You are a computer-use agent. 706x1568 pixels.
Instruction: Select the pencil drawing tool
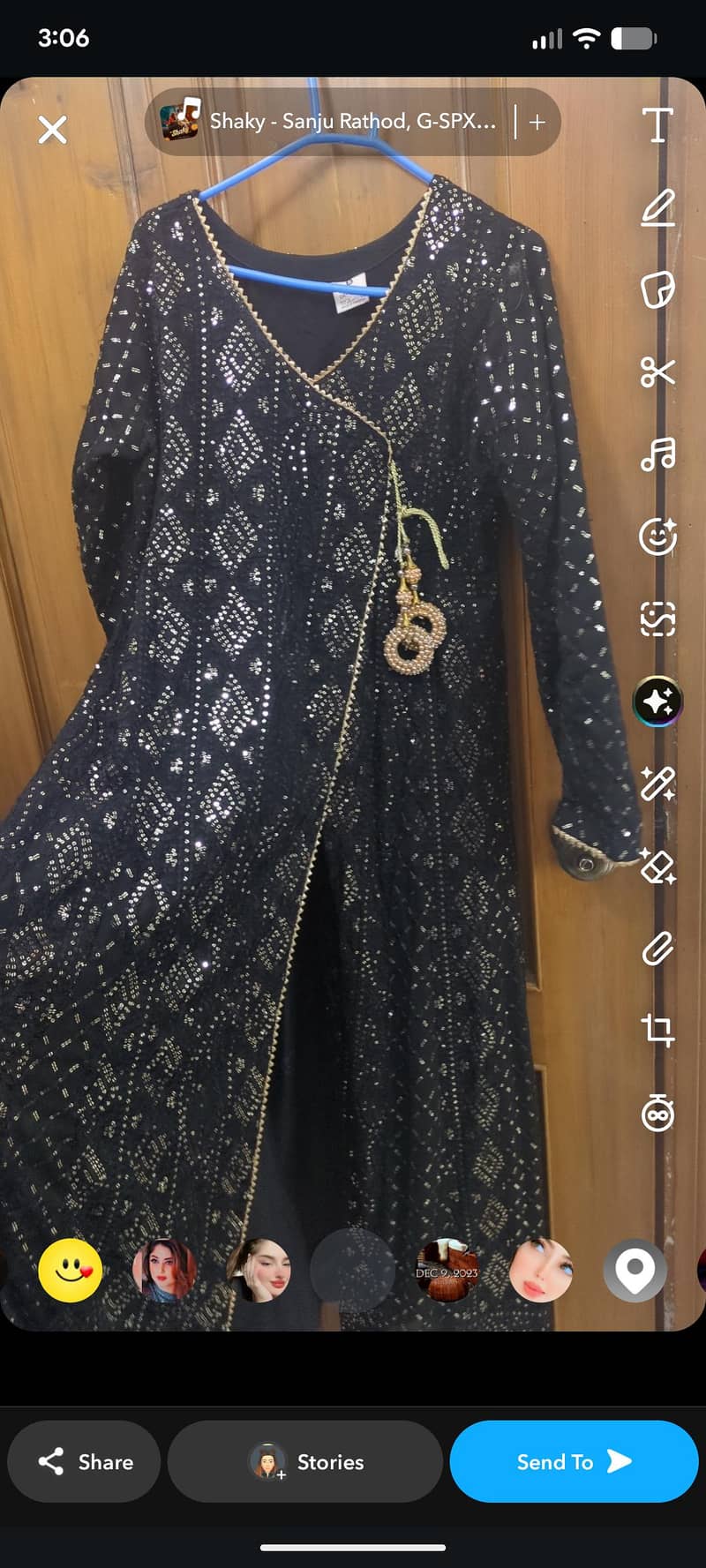(x=657, y=207)
